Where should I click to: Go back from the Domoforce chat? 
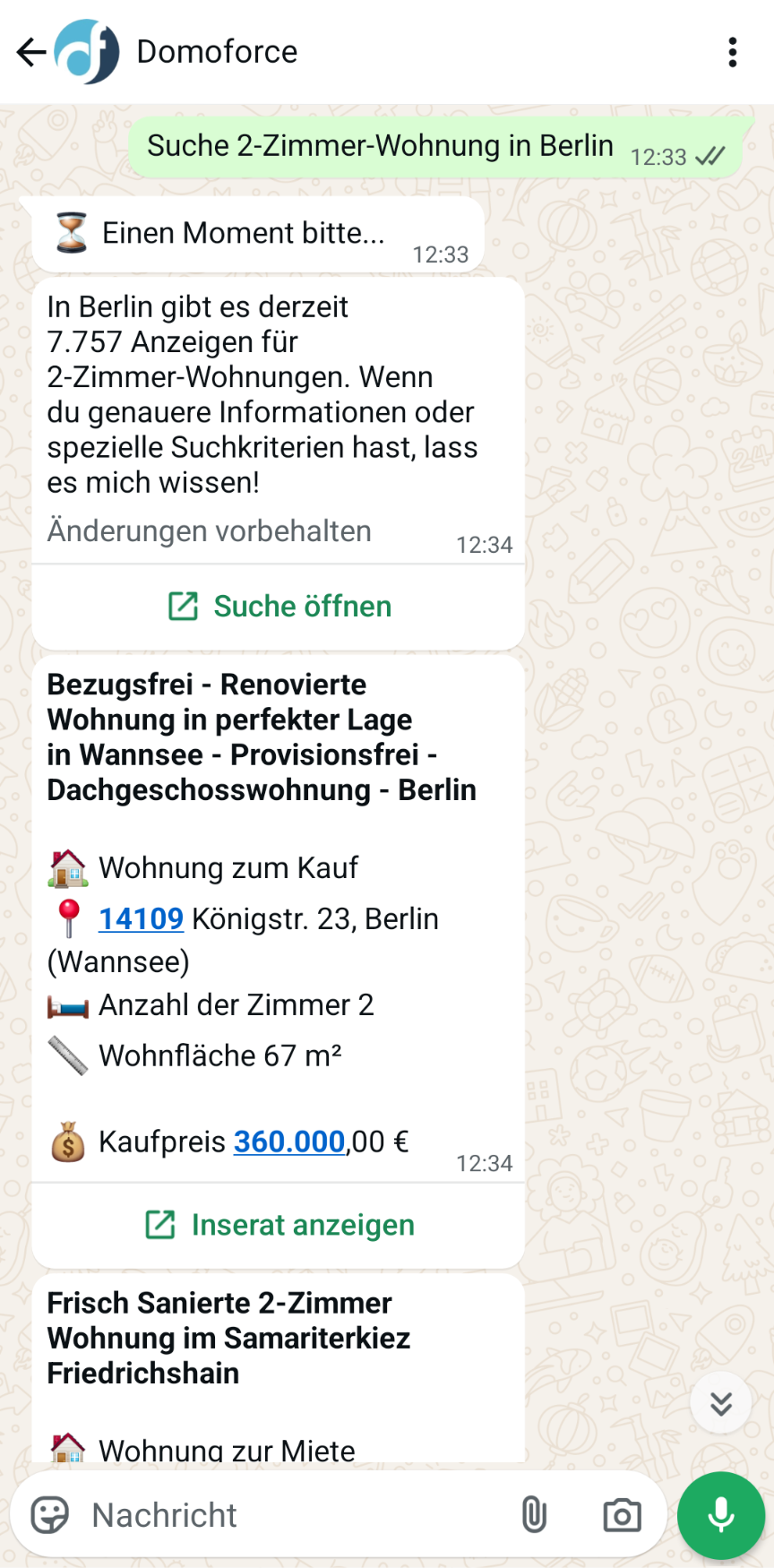(x=30, y=52)
